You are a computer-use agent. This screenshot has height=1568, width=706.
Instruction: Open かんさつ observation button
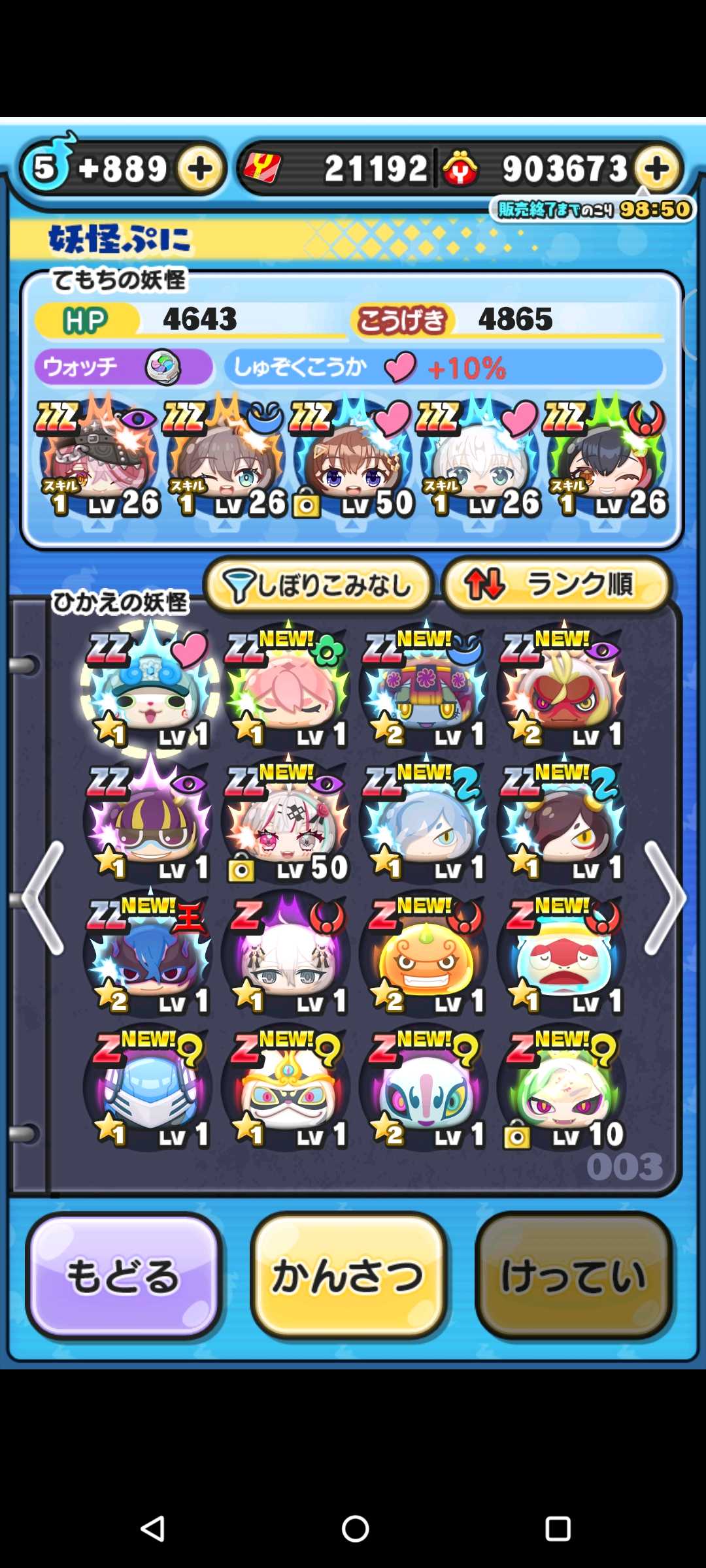(x=349, y=1276)
